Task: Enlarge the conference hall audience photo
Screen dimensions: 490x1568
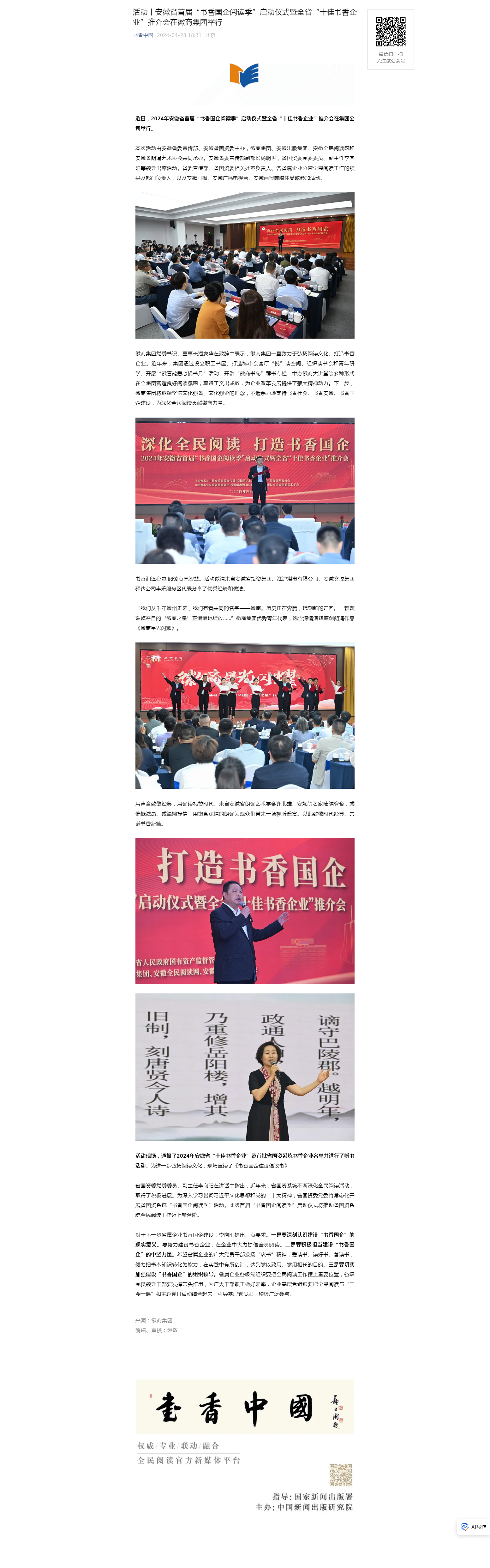Action: pos(245,265)
